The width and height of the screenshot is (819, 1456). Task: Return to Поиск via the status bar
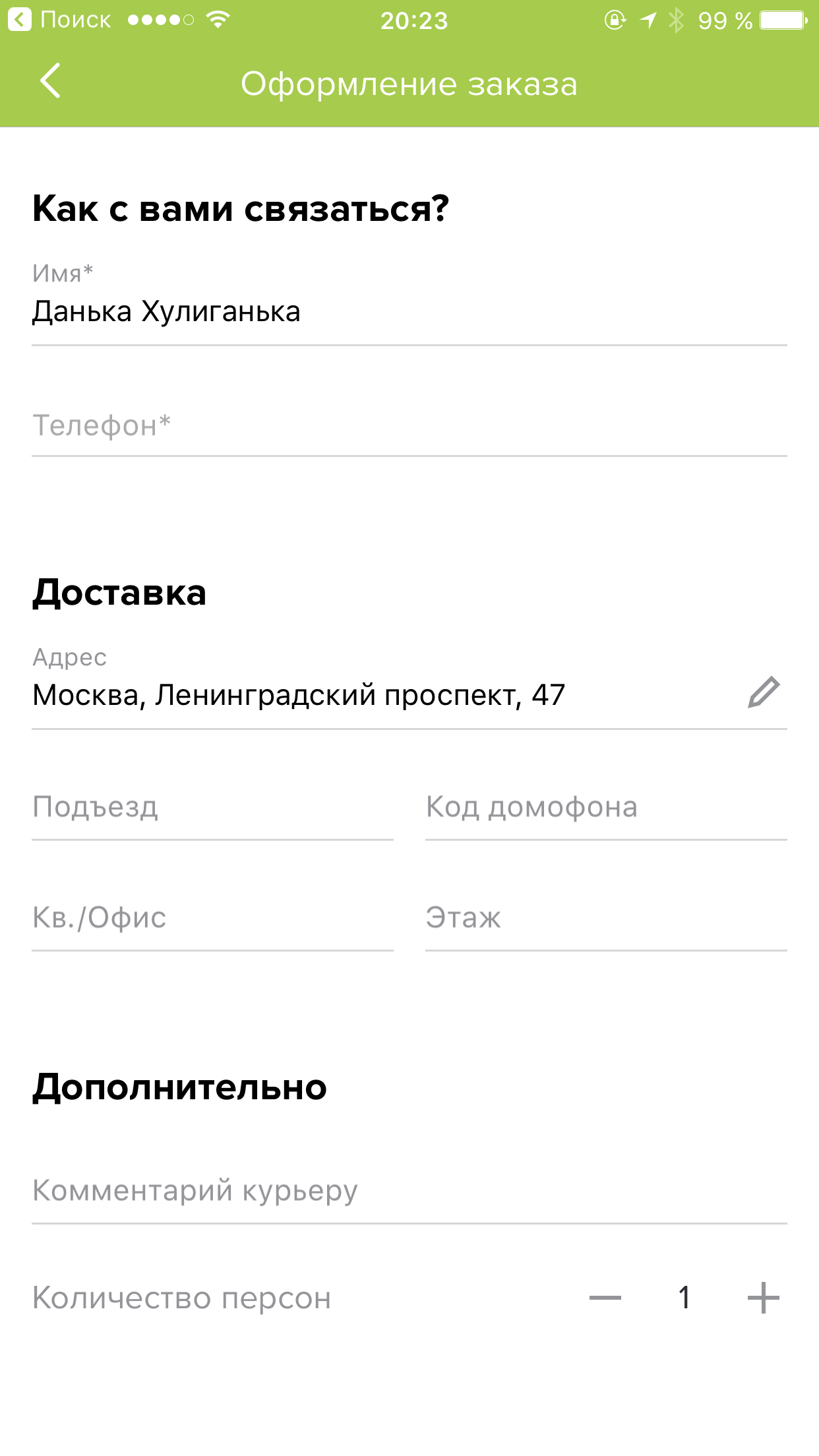tap(59, 20)
